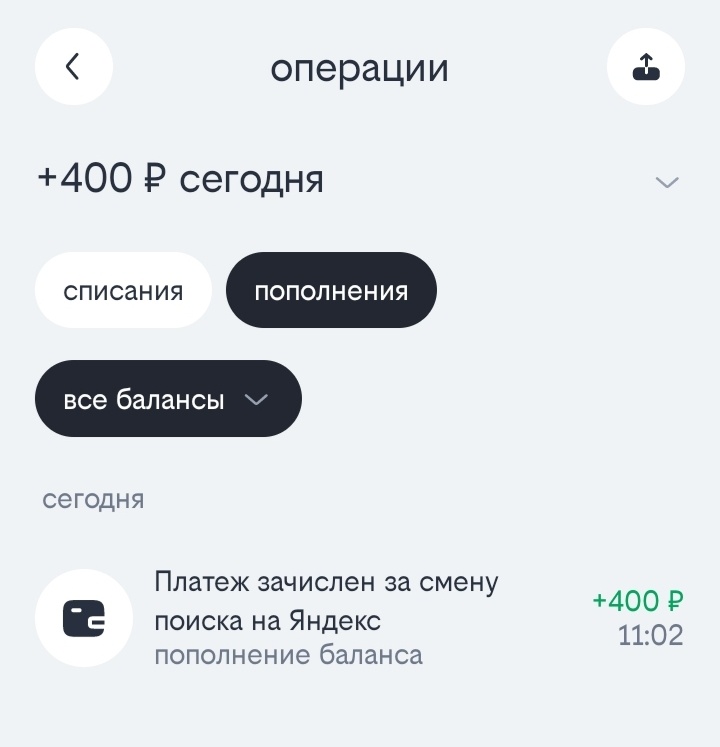Toggle the пополнения filter chip off

click(x=331, y=290)
